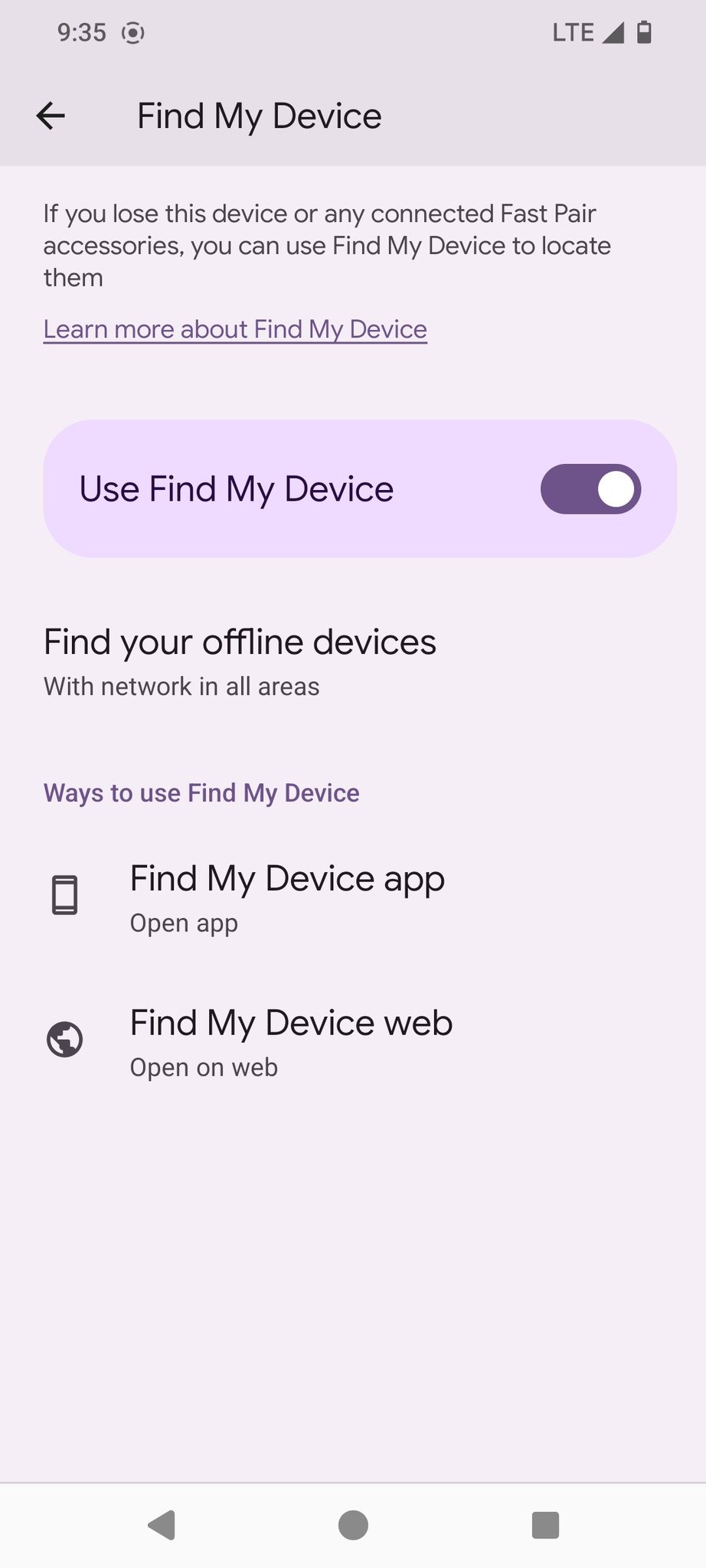Disable the Use Find My Device toggle
This screenshot has width=706, height=1568.
[590, 488]
